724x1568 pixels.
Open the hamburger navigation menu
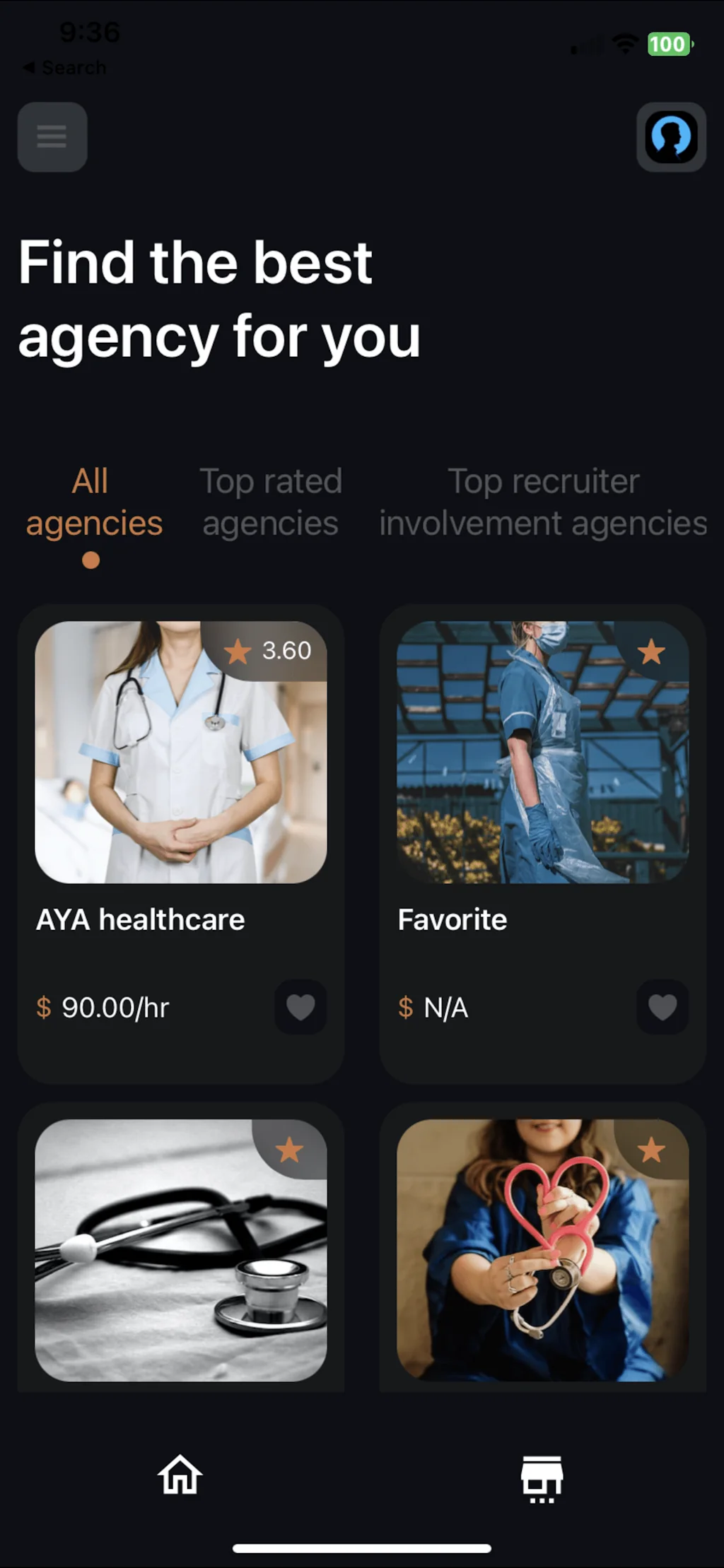[x=52, y=137]
